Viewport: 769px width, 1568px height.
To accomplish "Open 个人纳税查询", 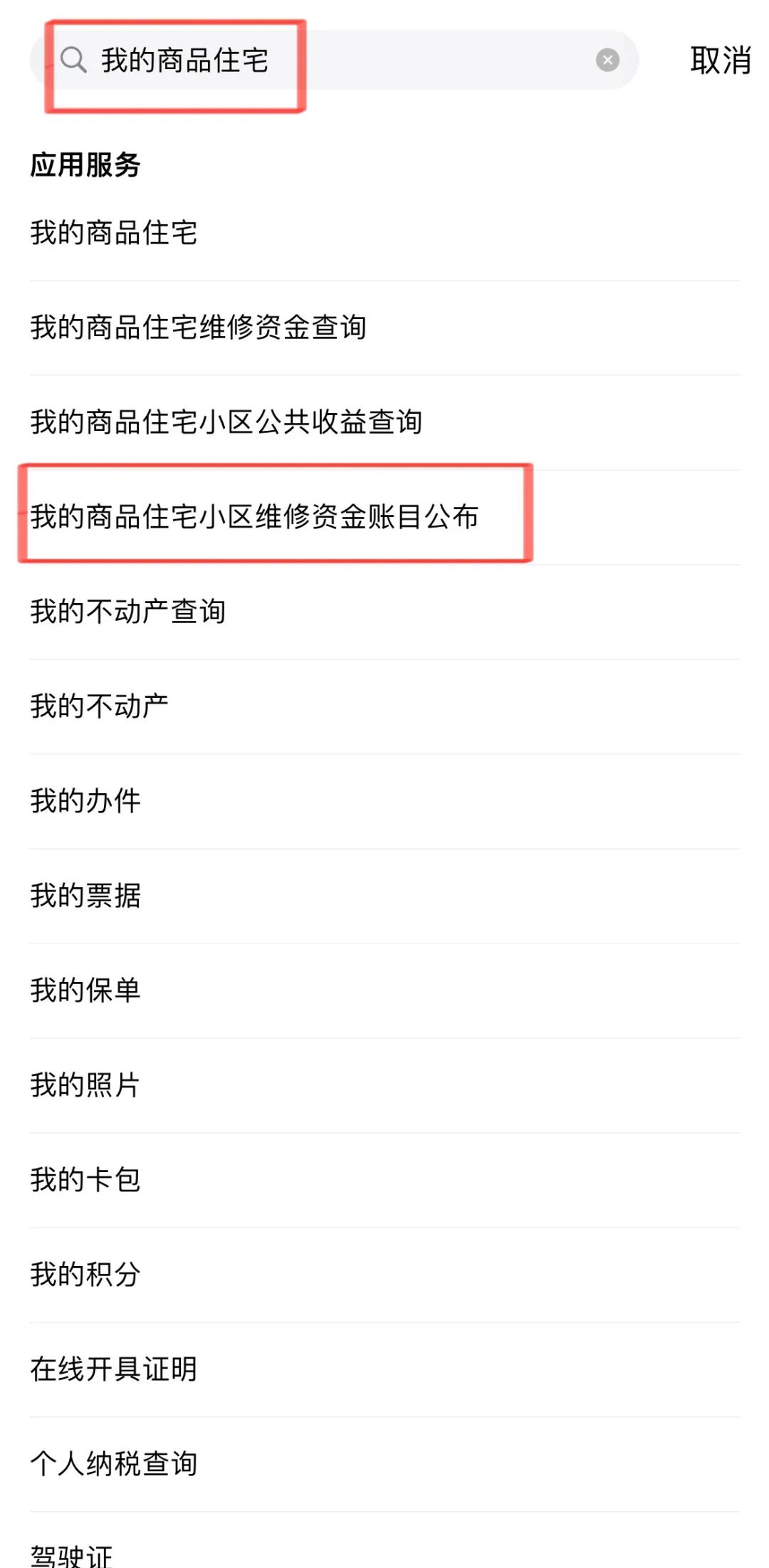I will pyautogui.click(x=114, y=1464).
